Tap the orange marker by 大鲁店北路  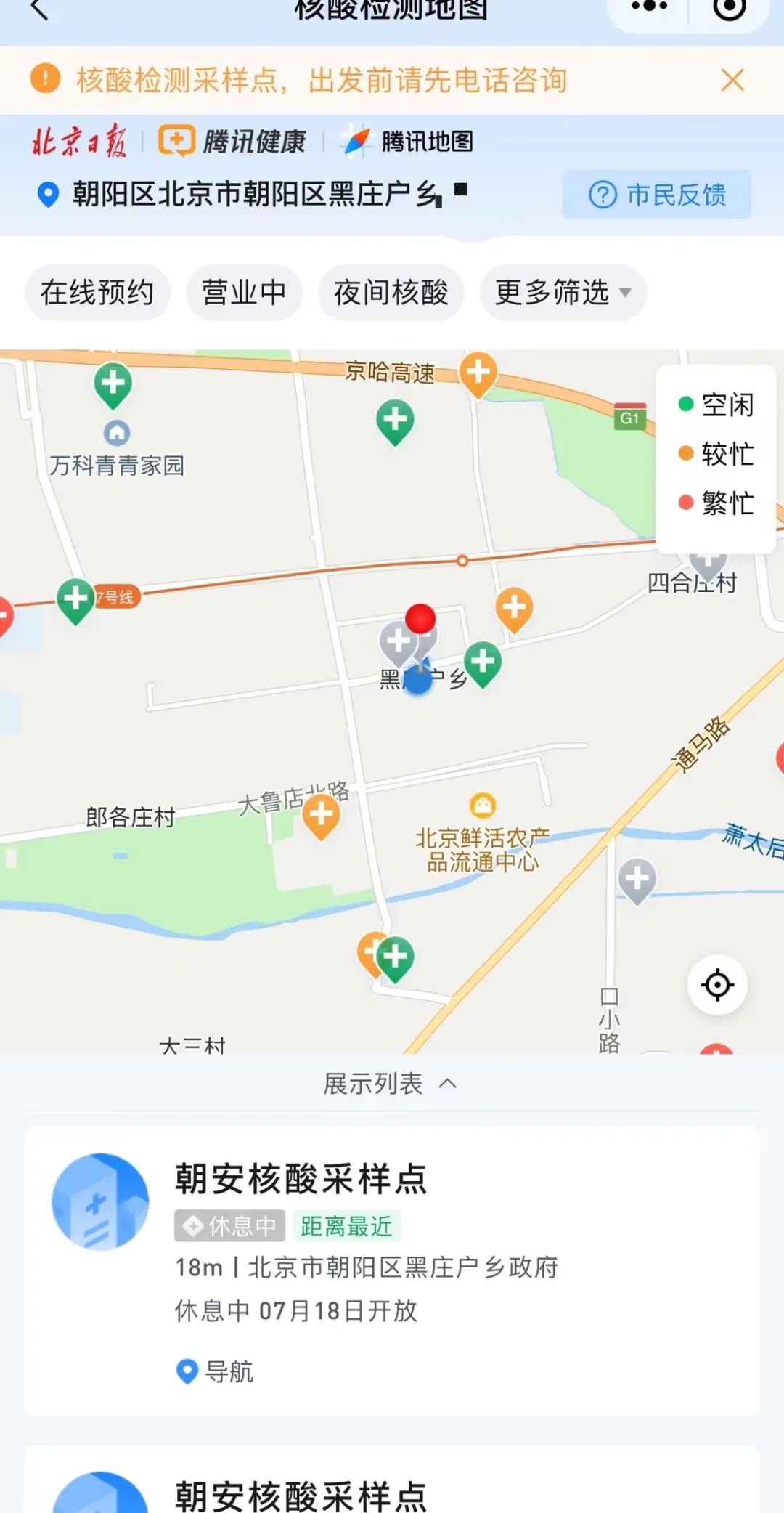click(321, 817)
